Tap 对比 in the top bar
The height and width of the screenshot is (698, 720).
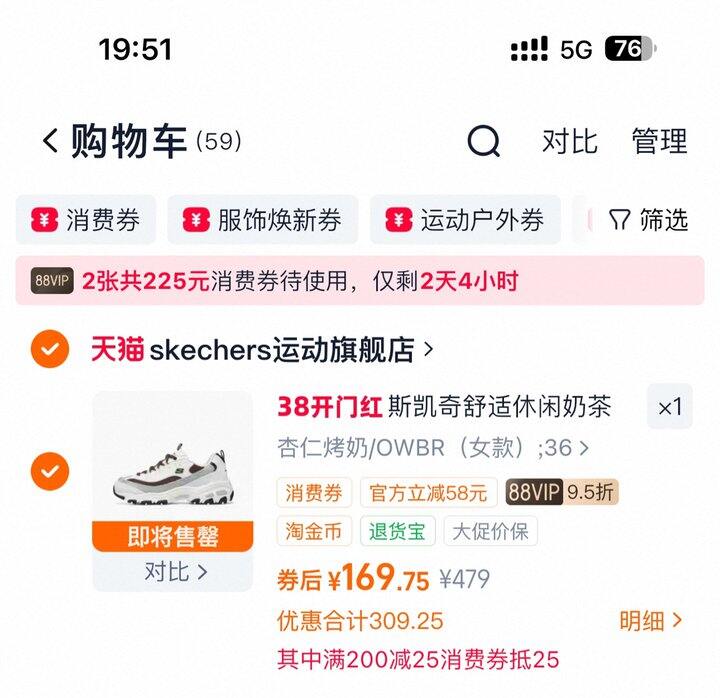click(x=569, y=141)
